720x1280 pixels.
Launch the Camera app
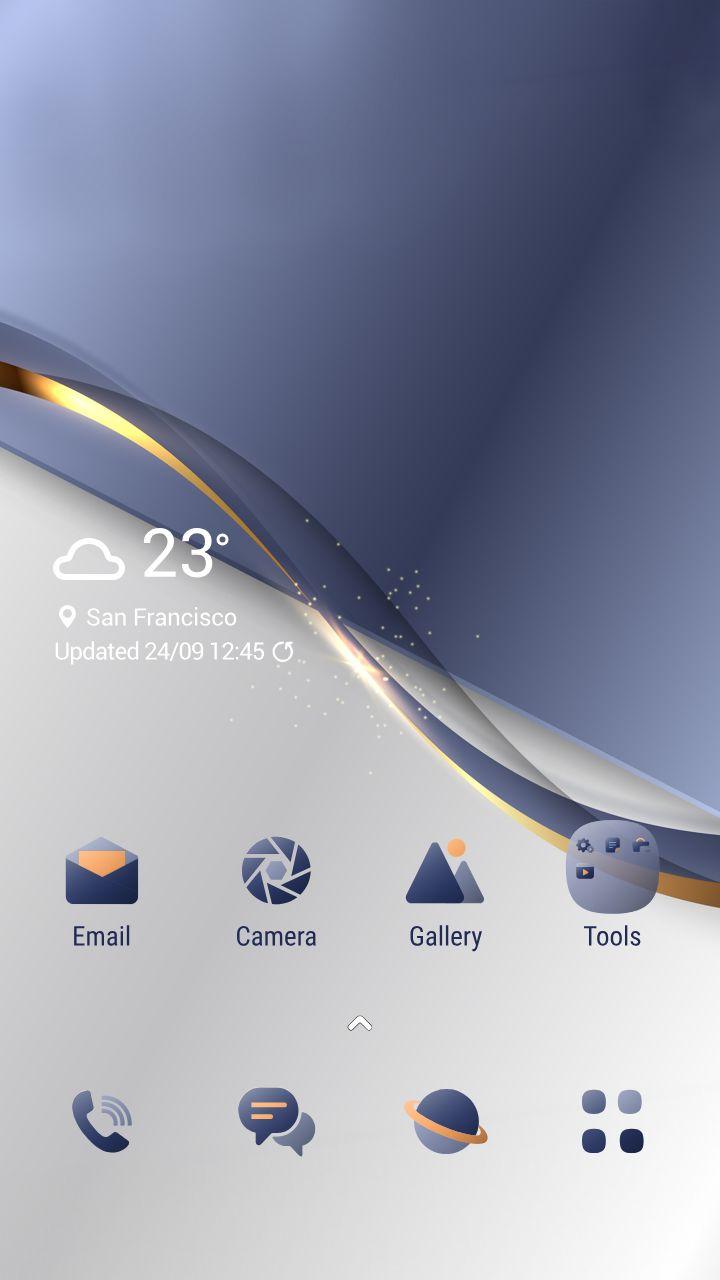pos(276,872)
